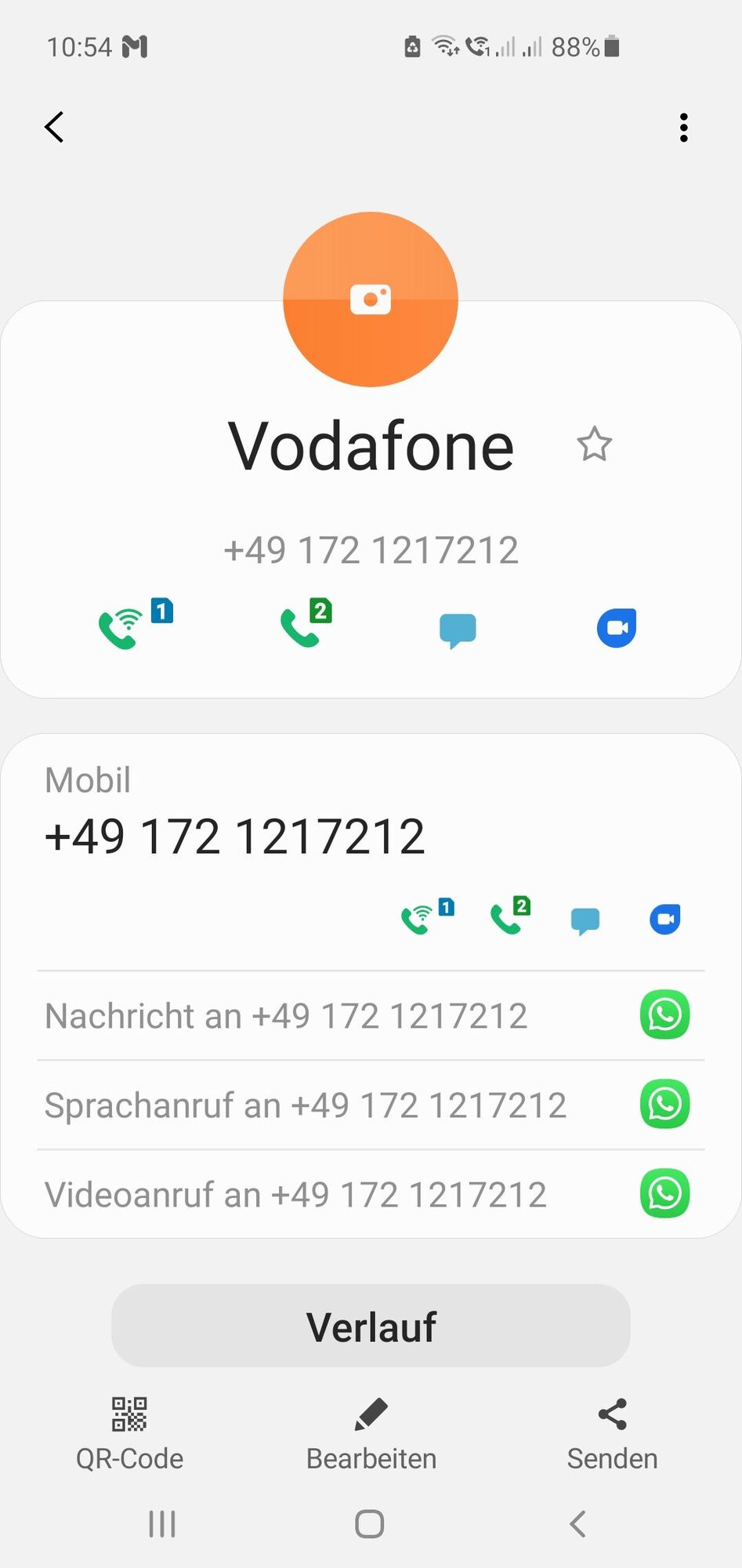Viewport: 742px width, 1568px height.
Task: Tap Bearbeiten to edit contact
Action: tap(371, 1432)
